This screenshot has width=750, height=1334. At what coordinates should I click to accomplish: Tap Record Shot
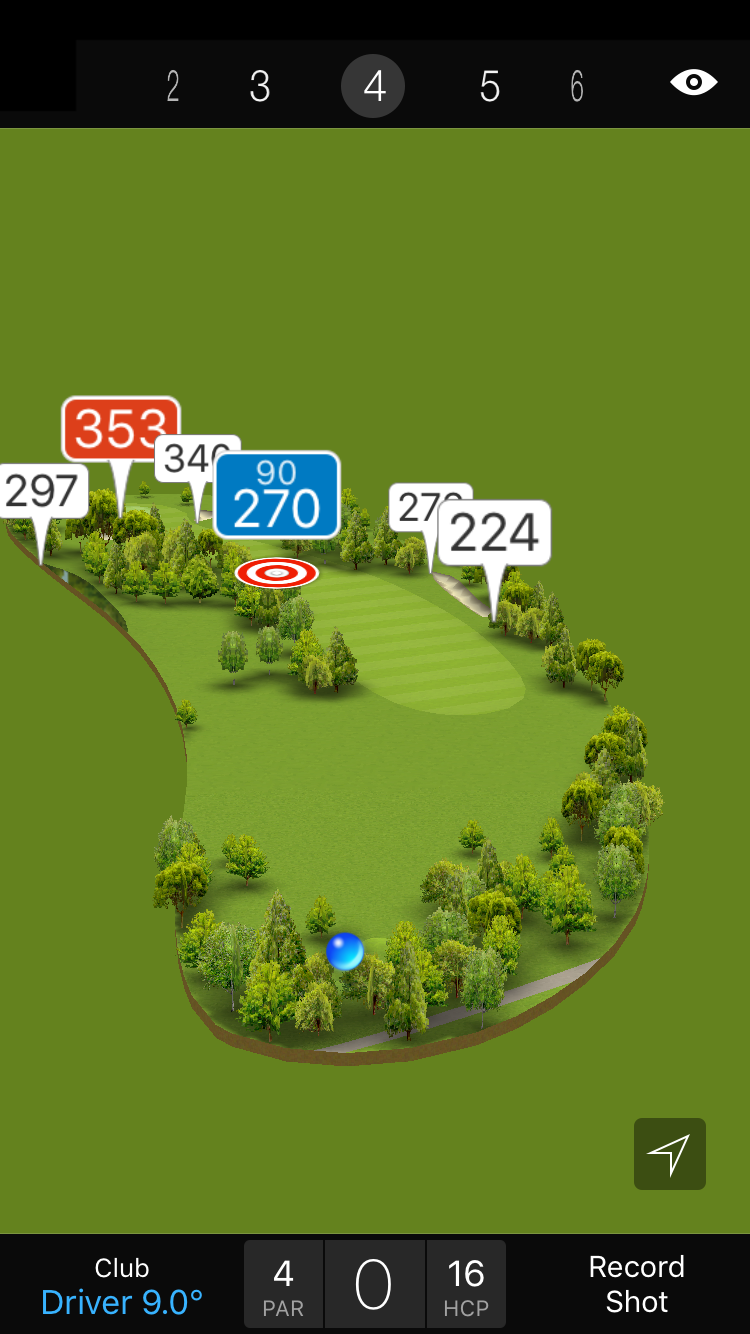pos(636,1285)
